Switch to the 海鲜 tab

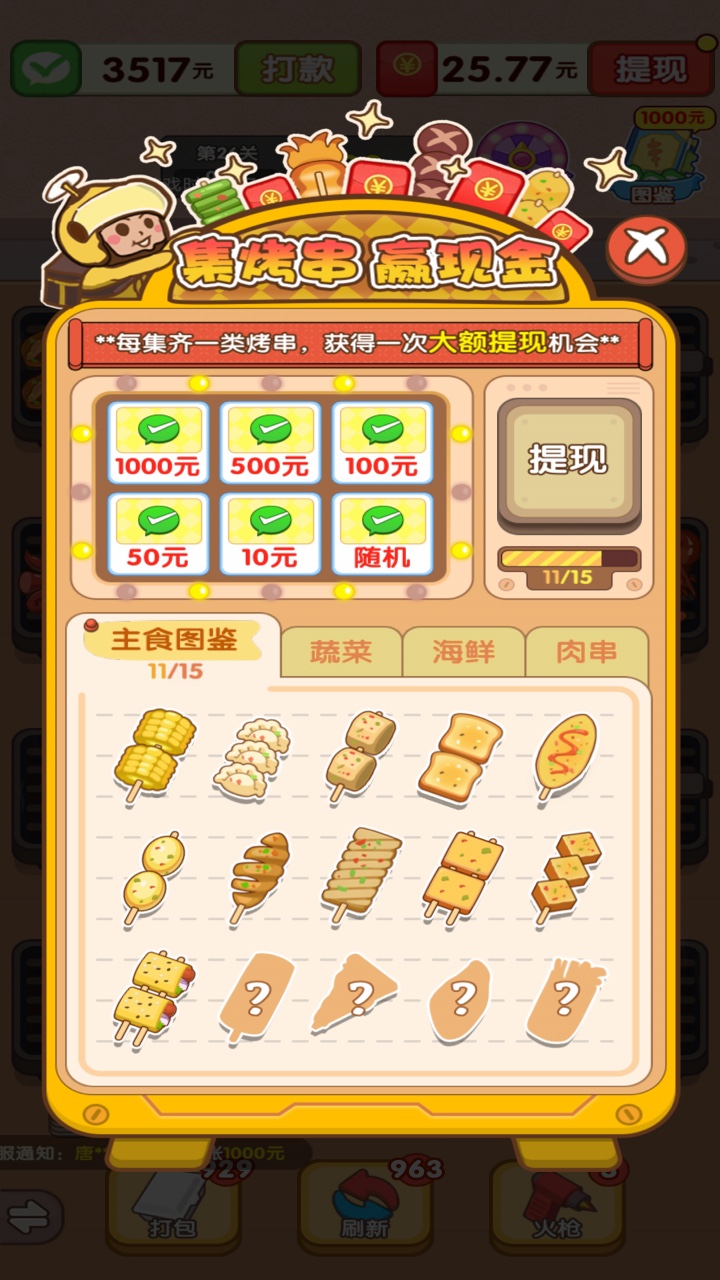(x=463, y=653)
